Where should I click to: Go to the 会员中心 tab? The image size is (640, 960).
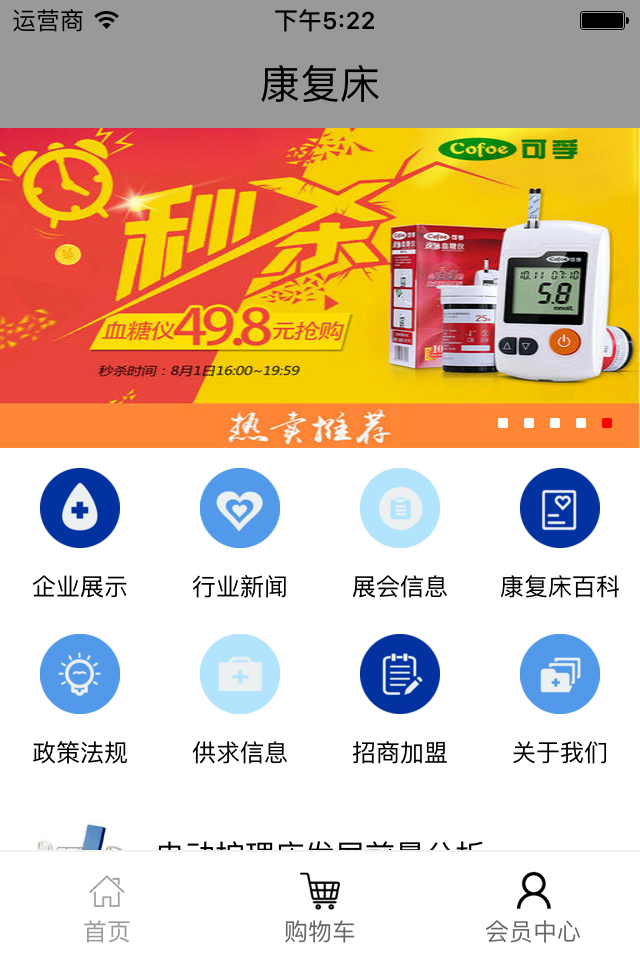pyautogui.click(x=533, y=908)
